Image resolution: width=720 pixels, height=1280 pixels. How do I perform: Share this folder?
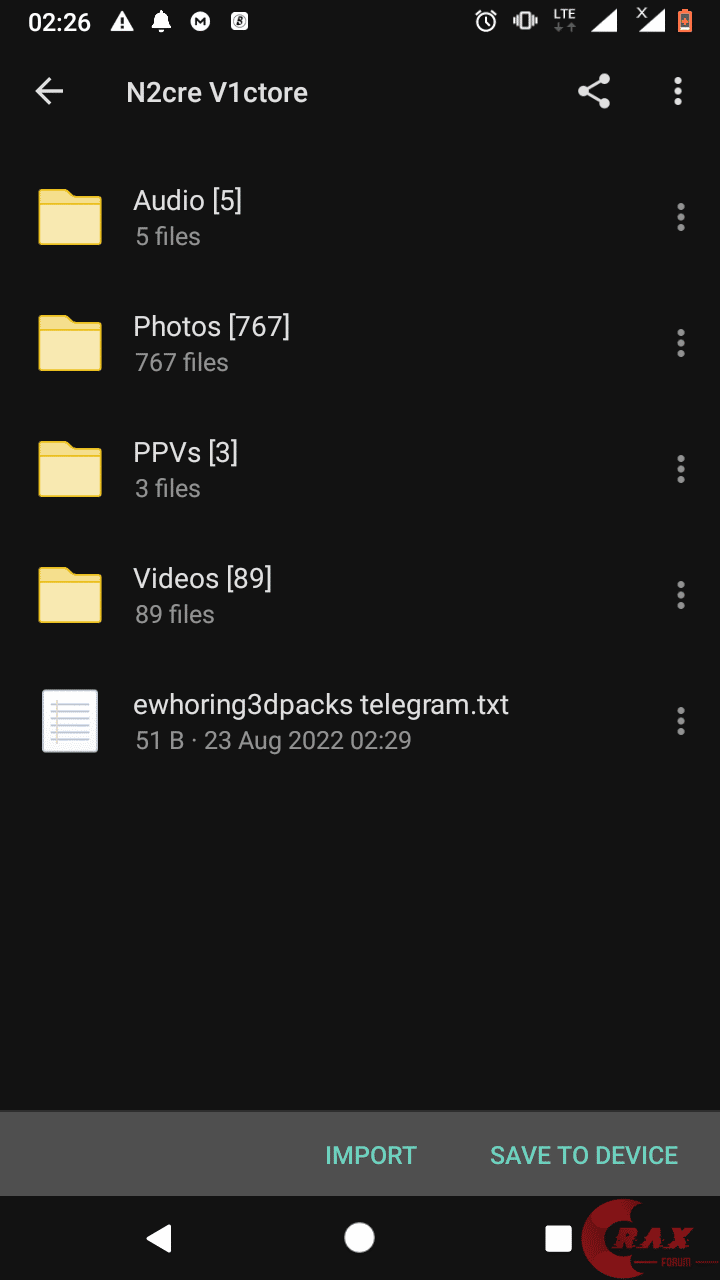pos(594,92)
